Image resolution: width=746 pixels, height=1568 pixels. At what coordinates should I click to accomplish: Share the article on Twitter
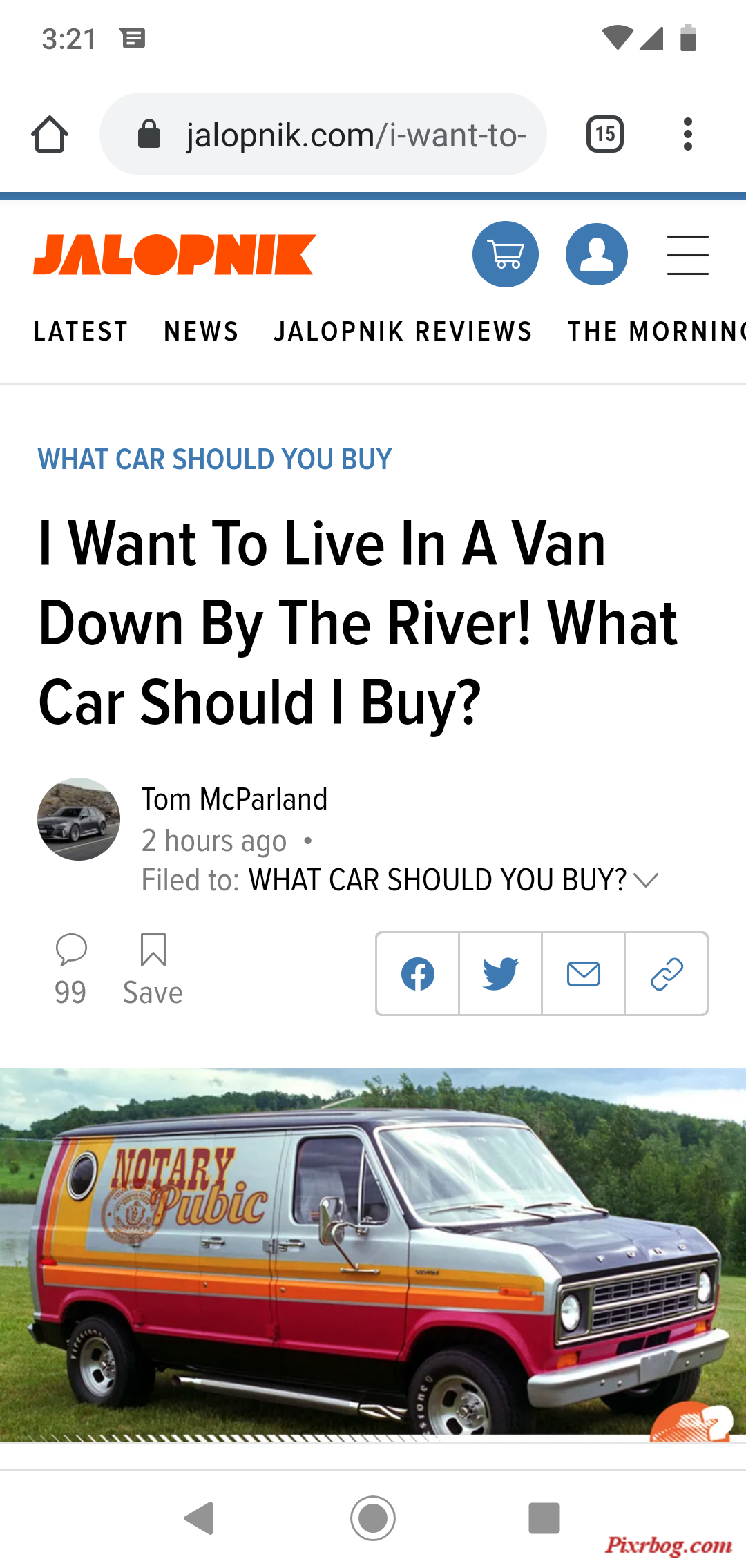point(501,974)
